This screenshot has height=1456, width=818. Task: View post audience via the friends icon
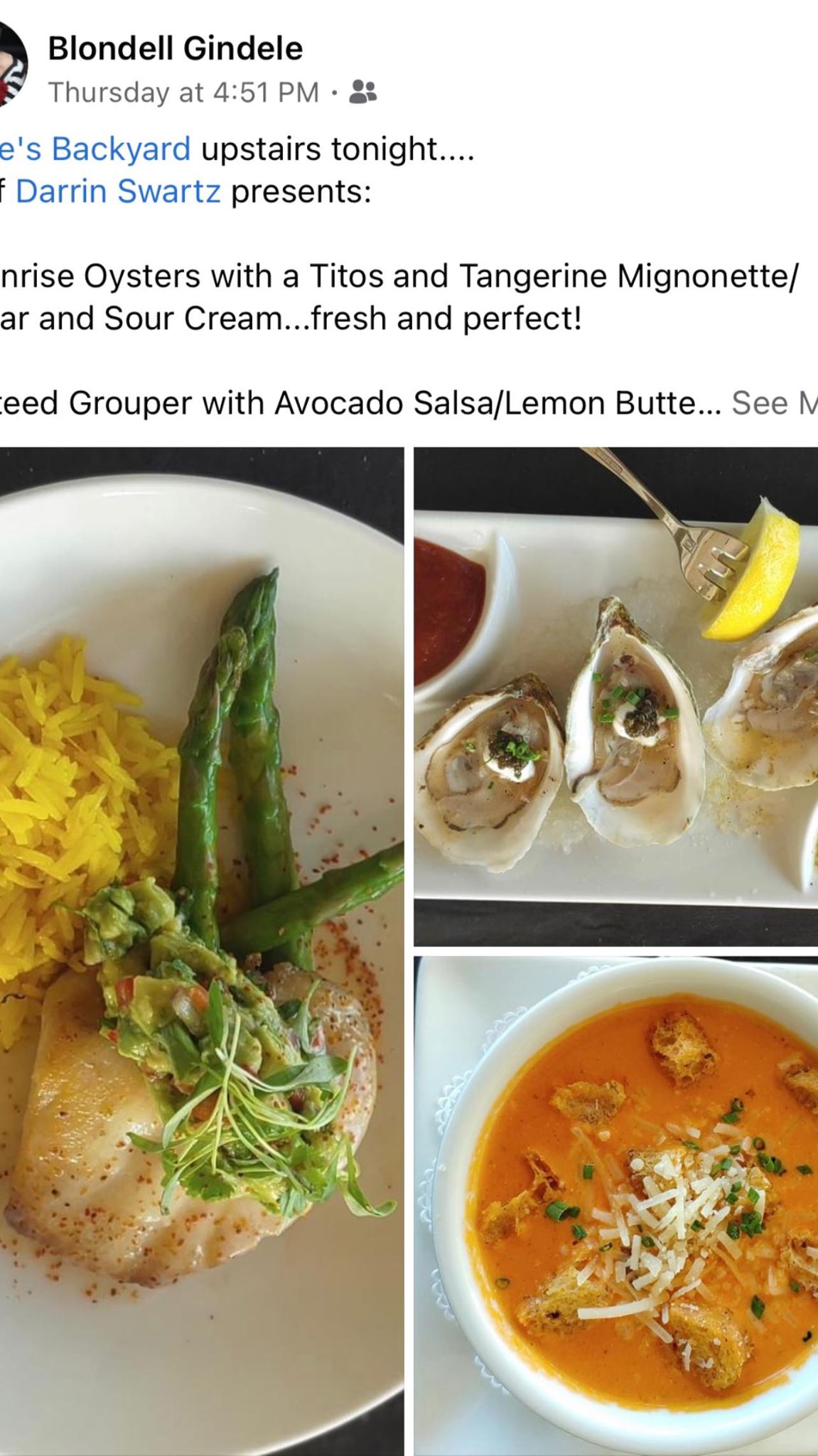365,92
